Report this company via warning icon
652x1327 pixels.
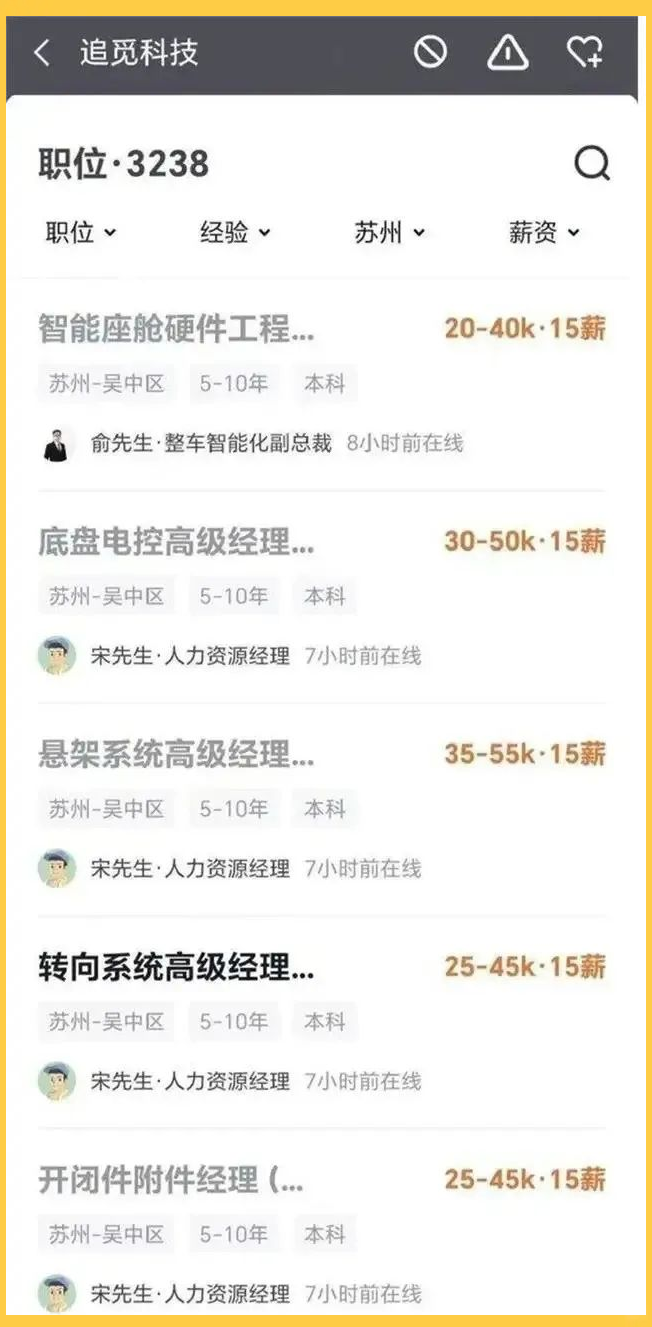tap(507, 52)
